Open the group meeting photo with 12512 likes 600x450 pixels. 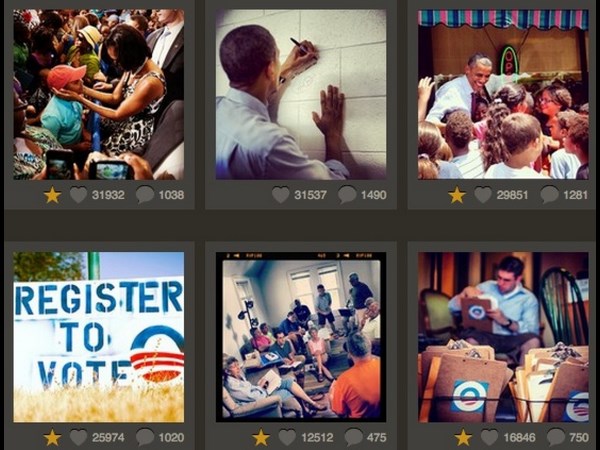tap(301, 335)
